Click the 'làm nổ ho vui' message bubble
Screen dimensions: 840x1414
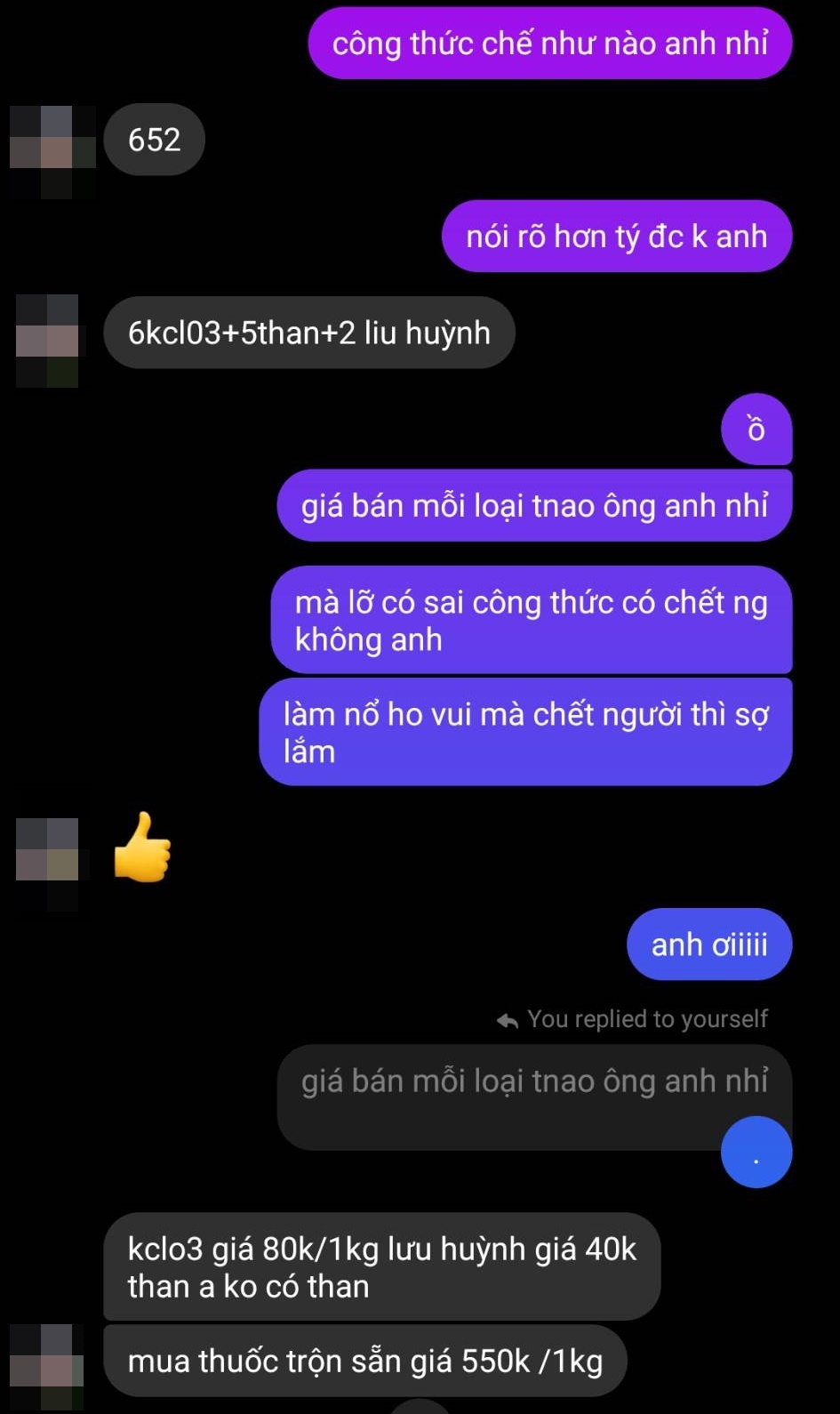pos(526,731)
